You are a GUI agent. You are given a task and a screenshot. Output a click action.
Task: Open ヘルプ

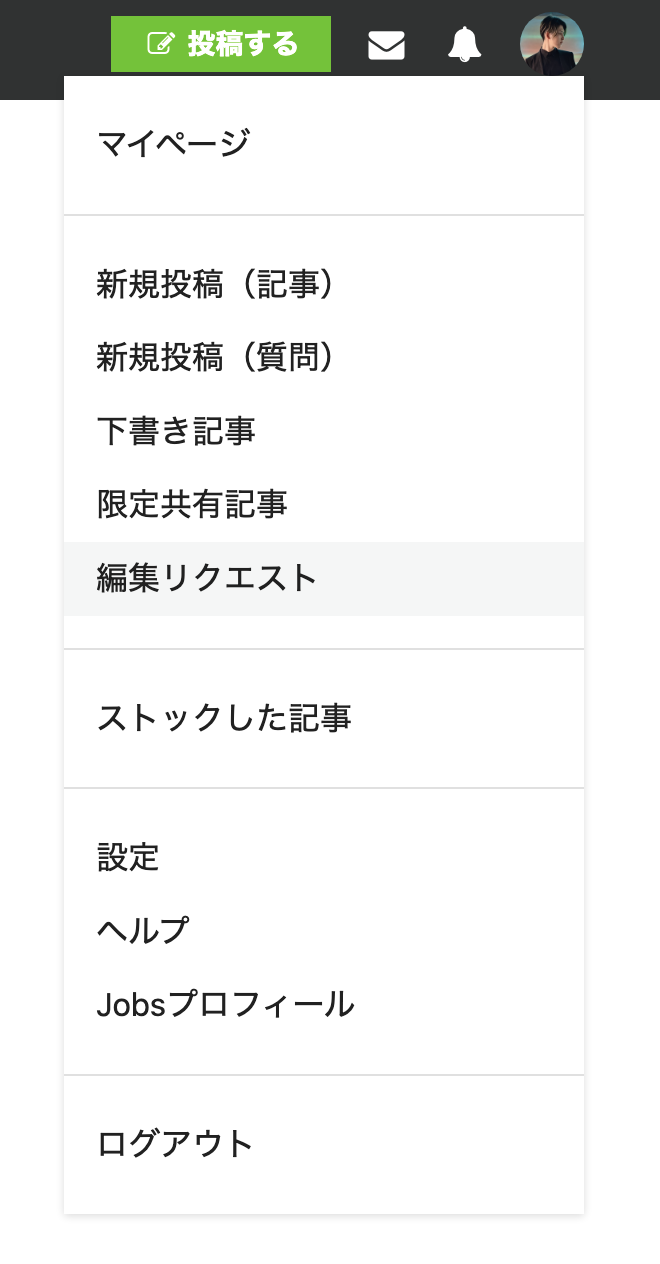coord(324,930)
